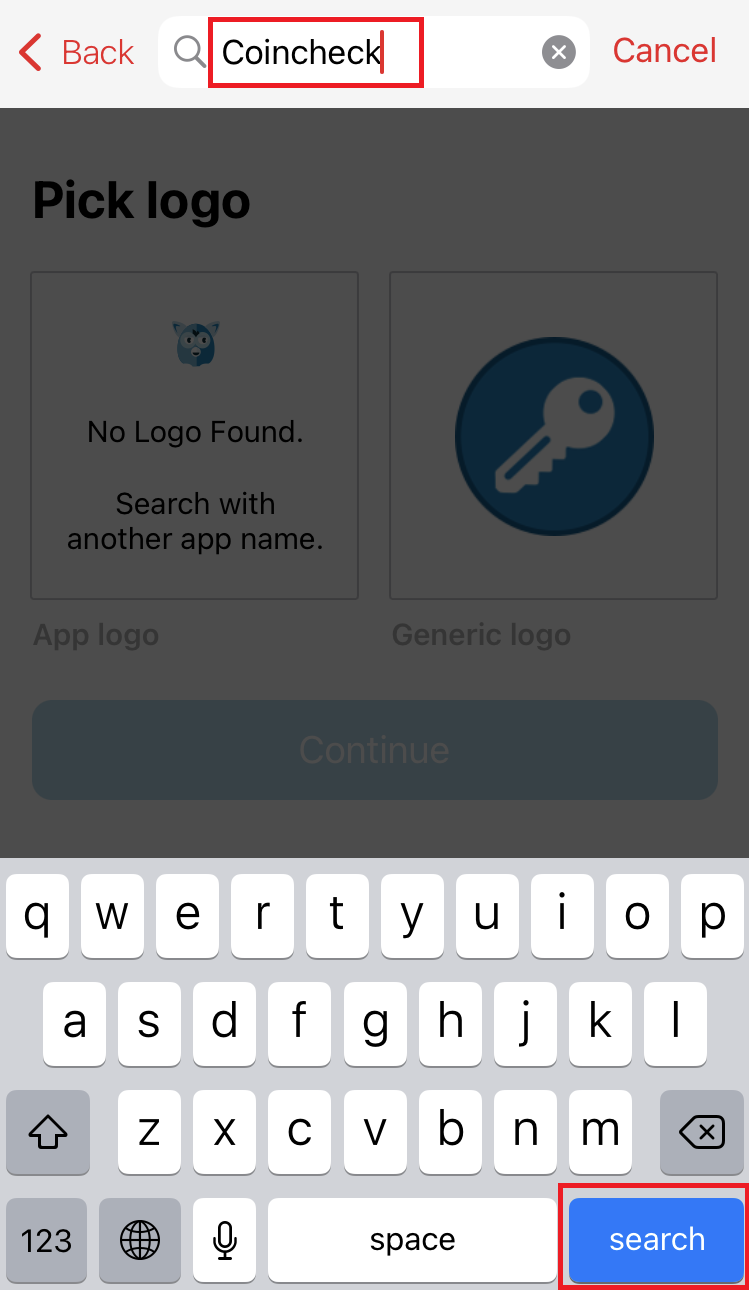Screen dimensions: 749x1290
Task: Cancel the logo search
Action: [664, 51]
